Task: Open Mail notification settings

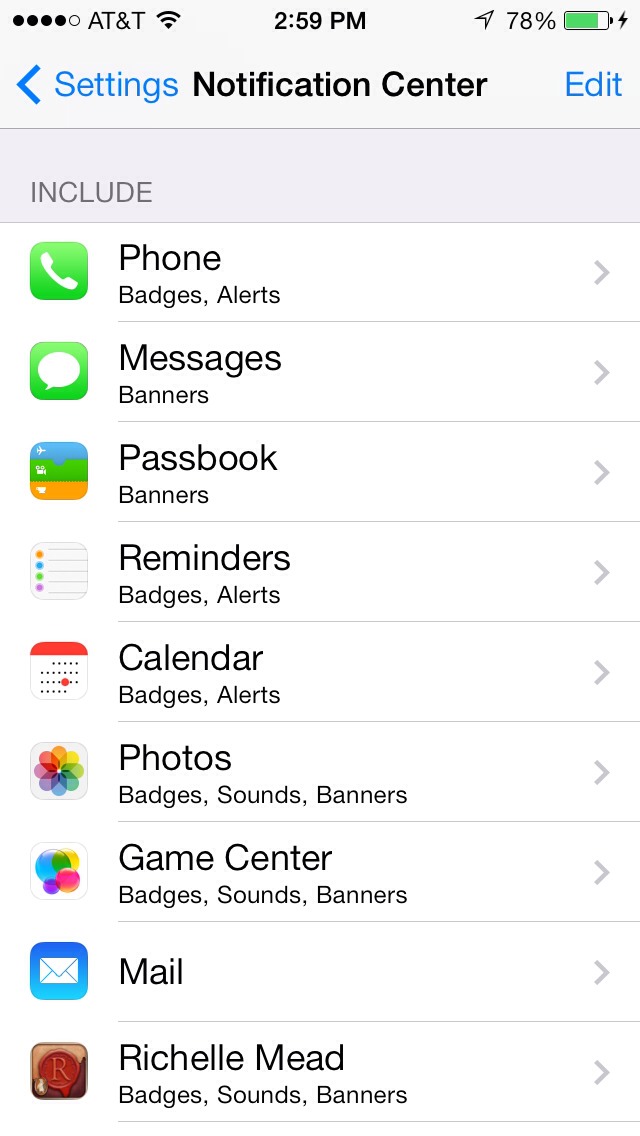Action: [x=320, y=972]
